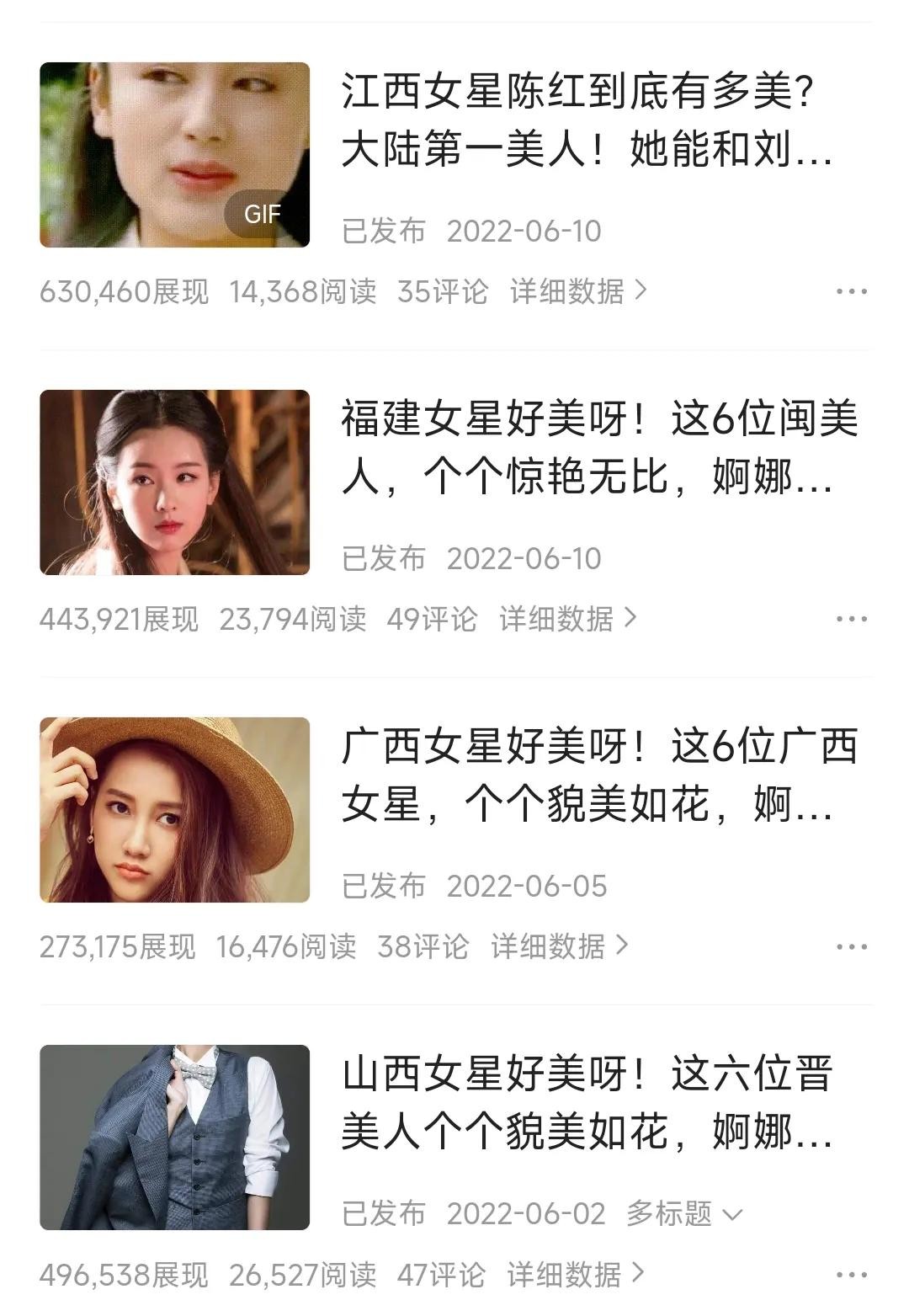Open the 山西女星好美呀 article

pos(587,1103)
